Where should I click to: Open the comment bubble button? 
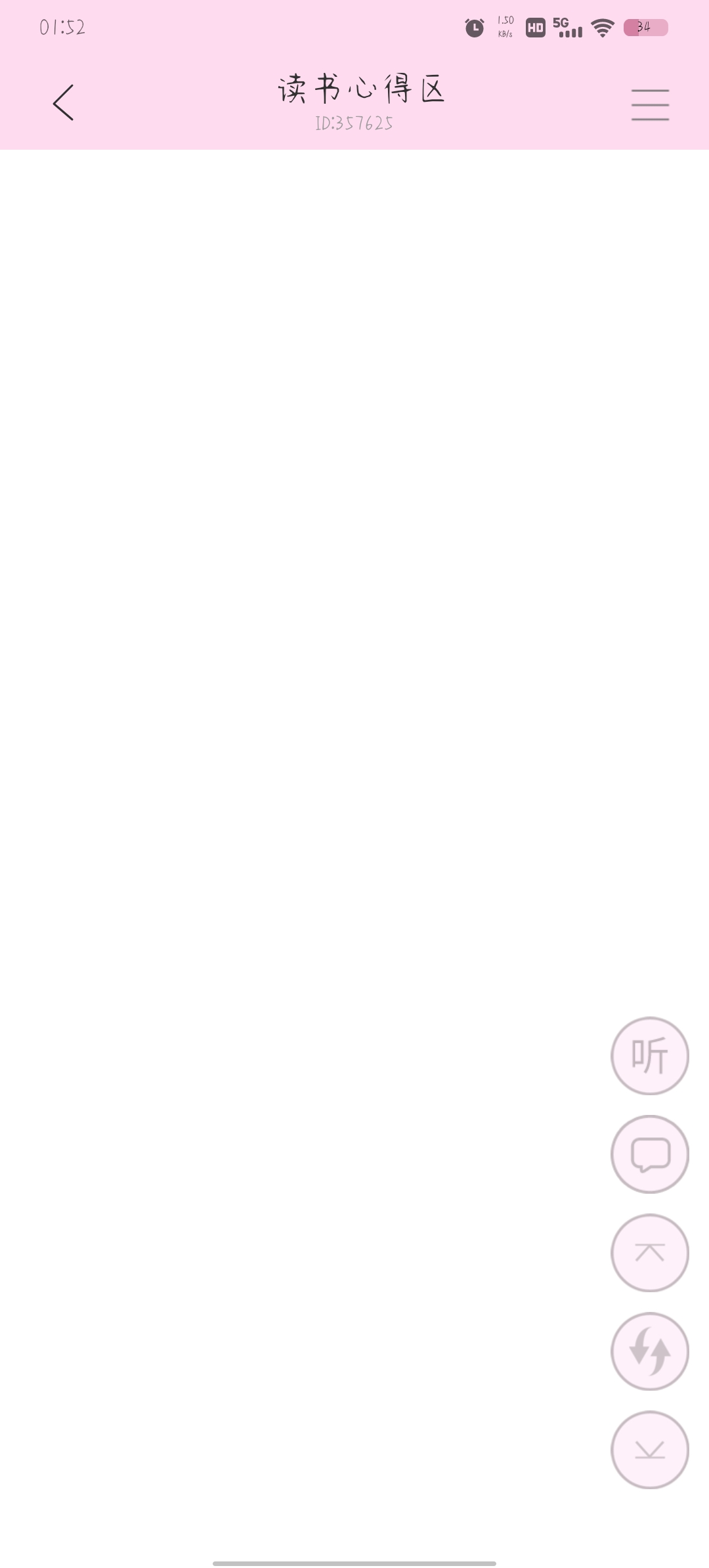click(x=650, y=1154)
